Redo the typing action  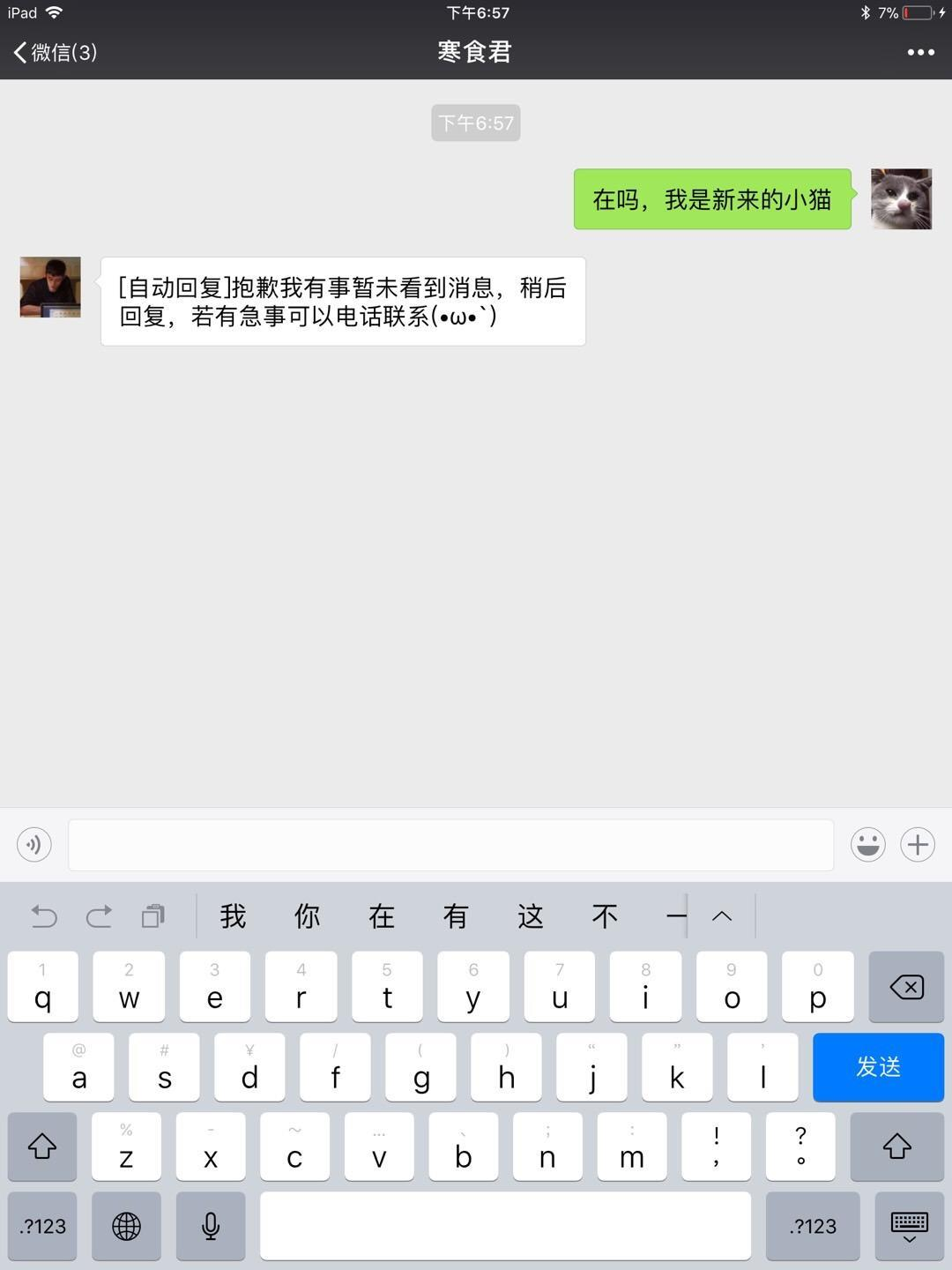(99, 917)
